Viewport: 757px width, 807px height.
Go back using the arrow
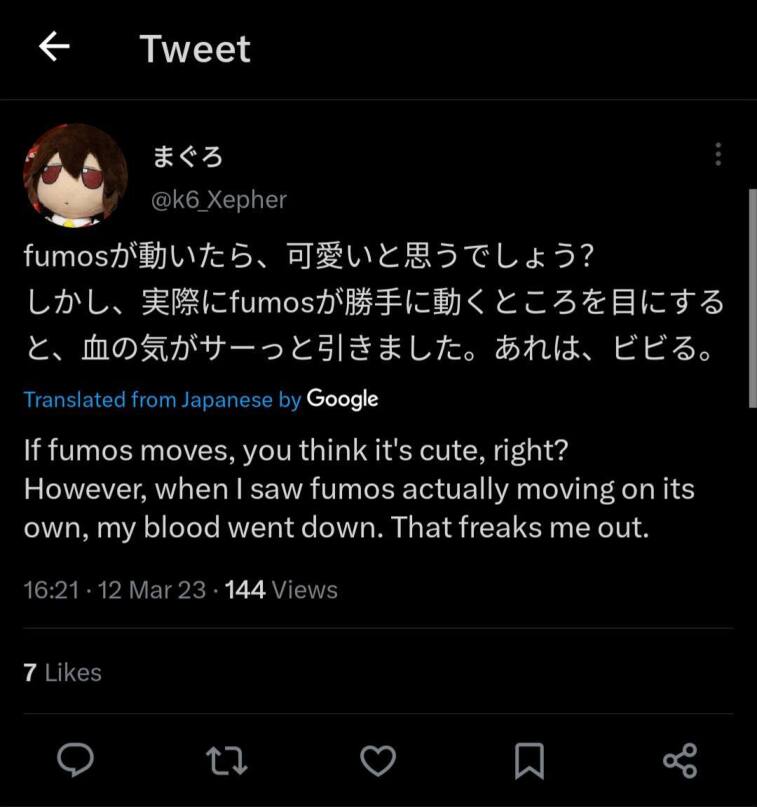[54, 47]
